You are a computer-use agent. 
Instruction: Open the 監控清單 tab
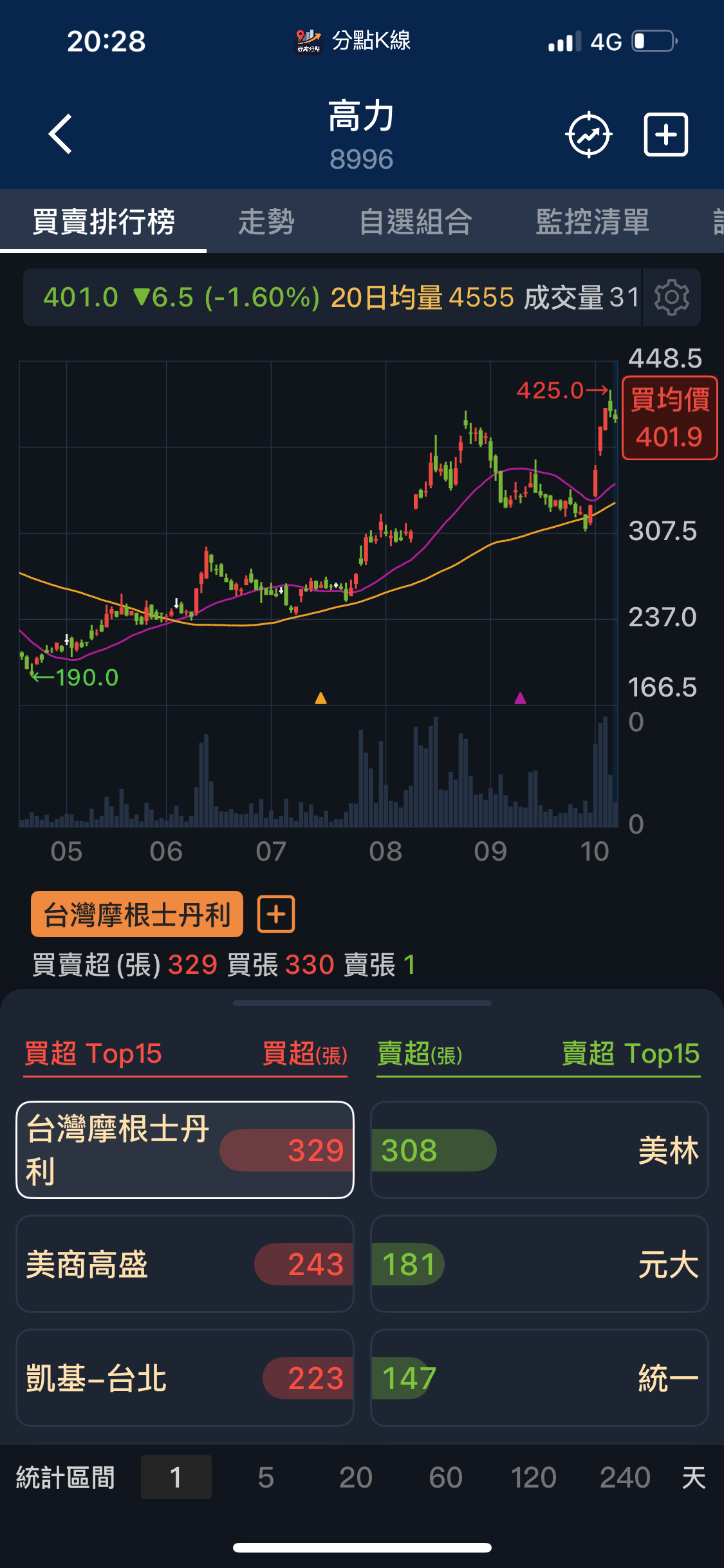click(x=592, y=222)
